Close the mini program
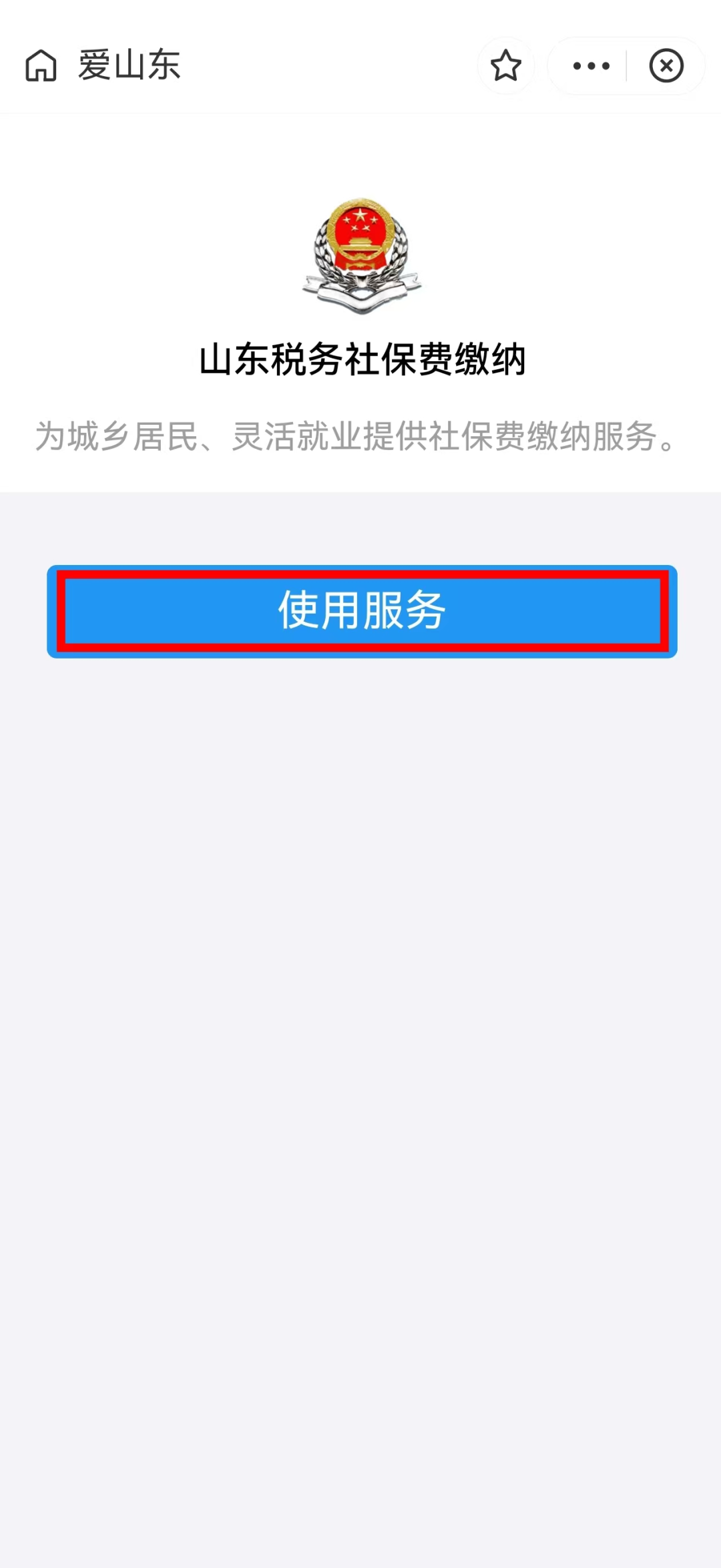The height and width of the screenshot is (1568, 721). (x=666, y=65)
